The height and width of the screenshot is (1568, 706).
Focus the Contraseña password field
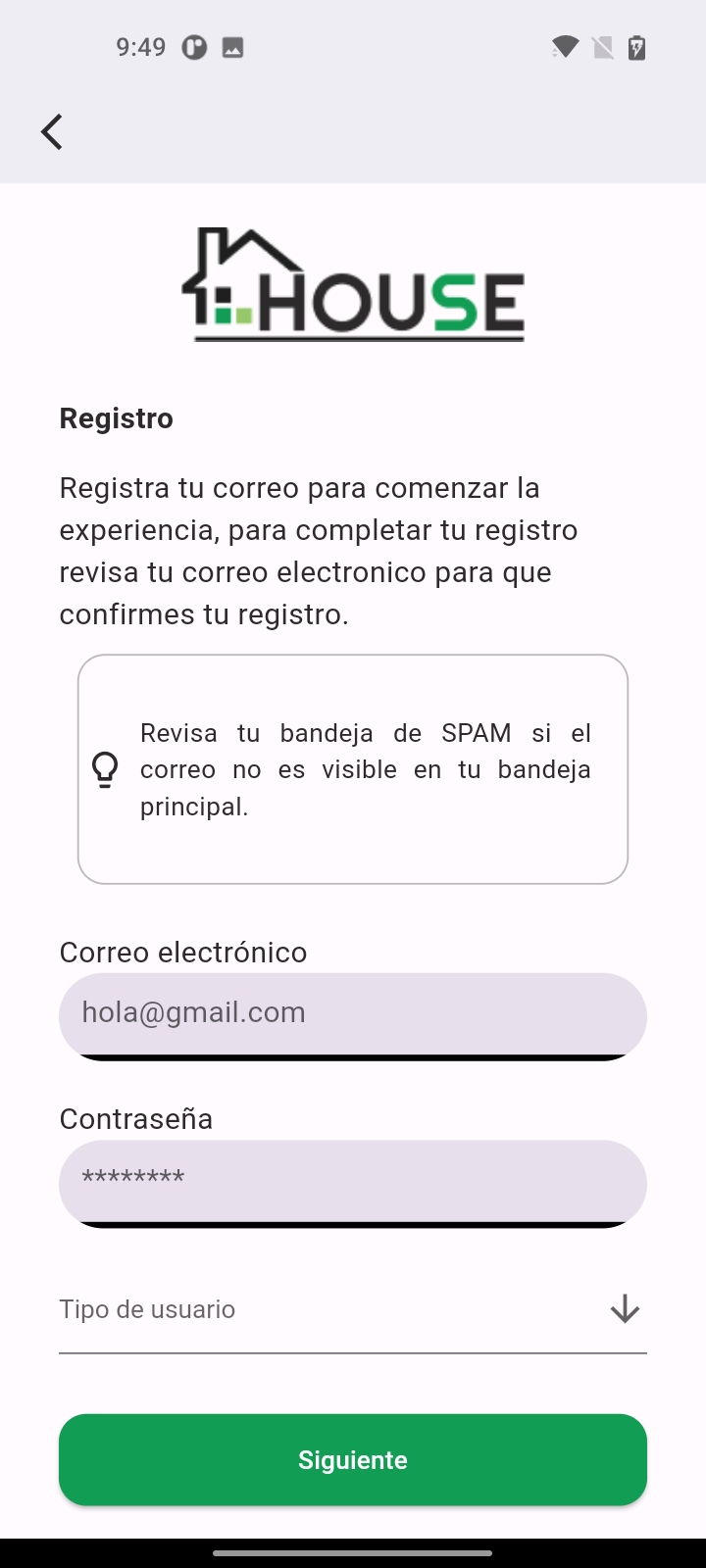(x=353, y=1180)
